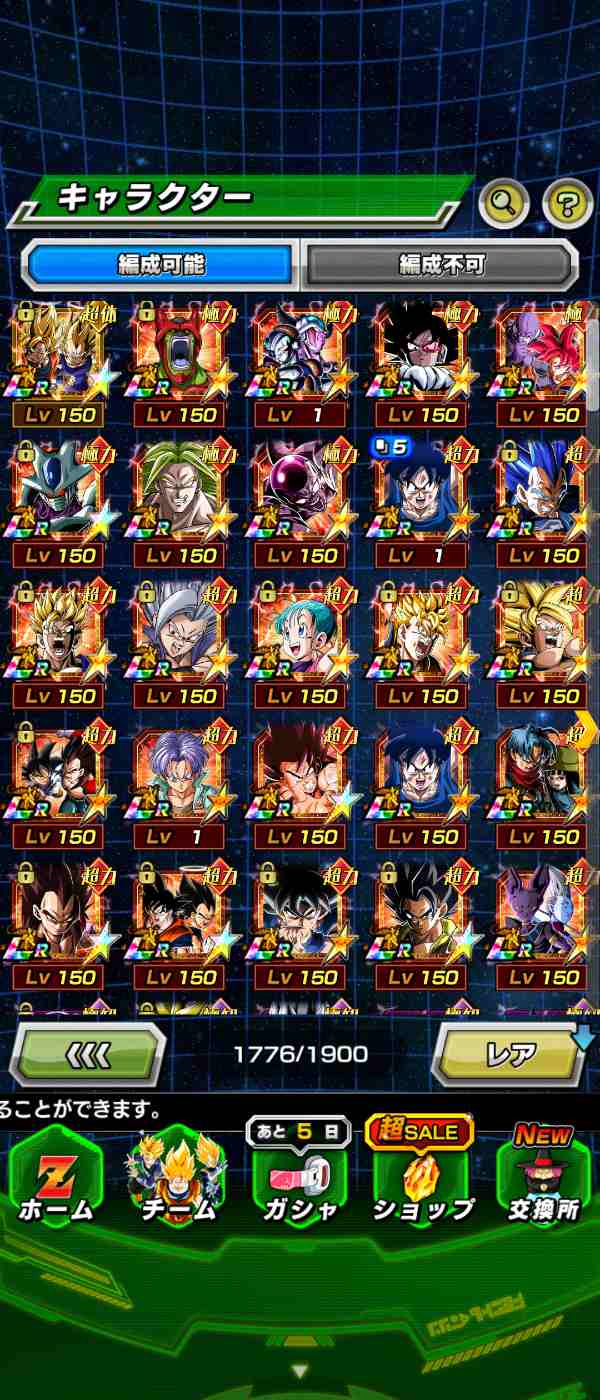
Task: Switch to the 編成不可 tab
Action: pyautogui.click(x=441, y=264)
